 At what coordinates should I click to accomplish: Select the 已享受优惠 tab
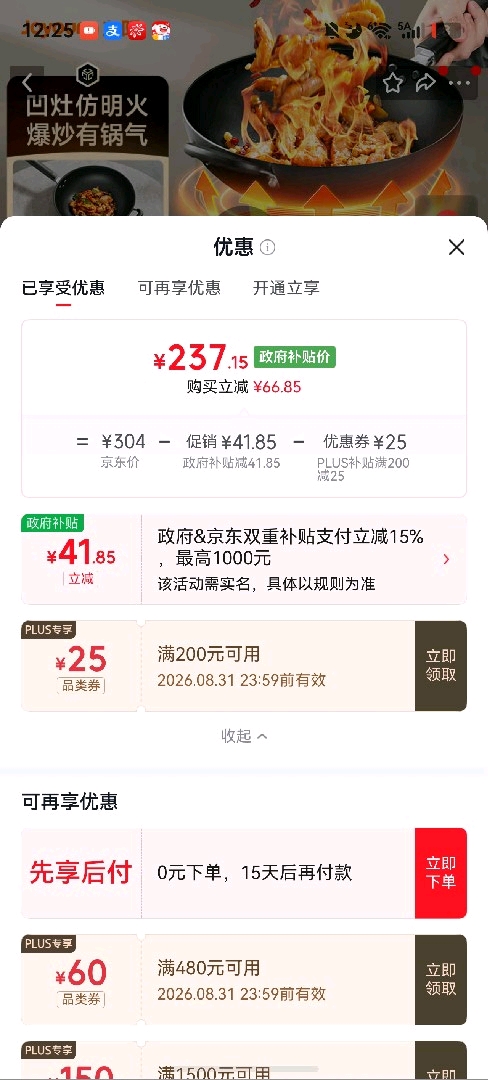(63, 288)
